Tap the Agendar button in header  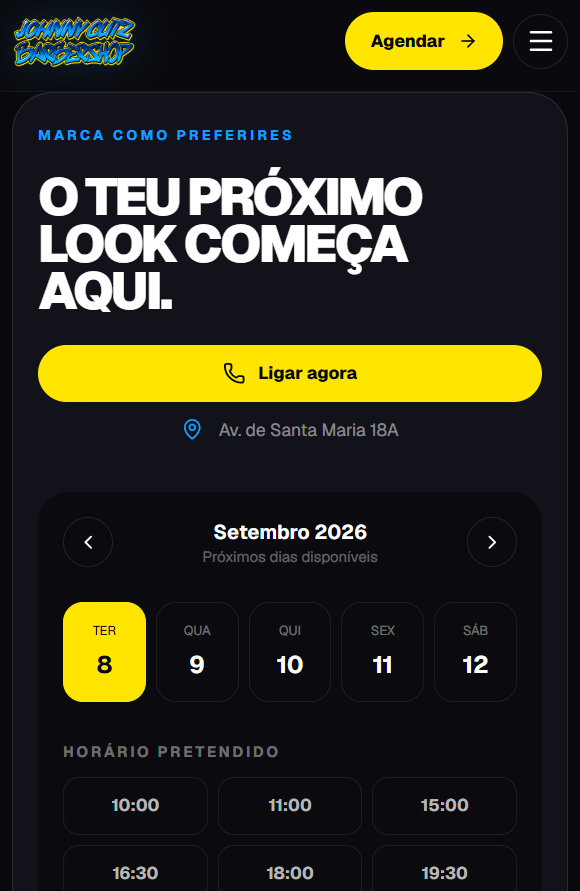pyautogui.click(x=424, y=41)
